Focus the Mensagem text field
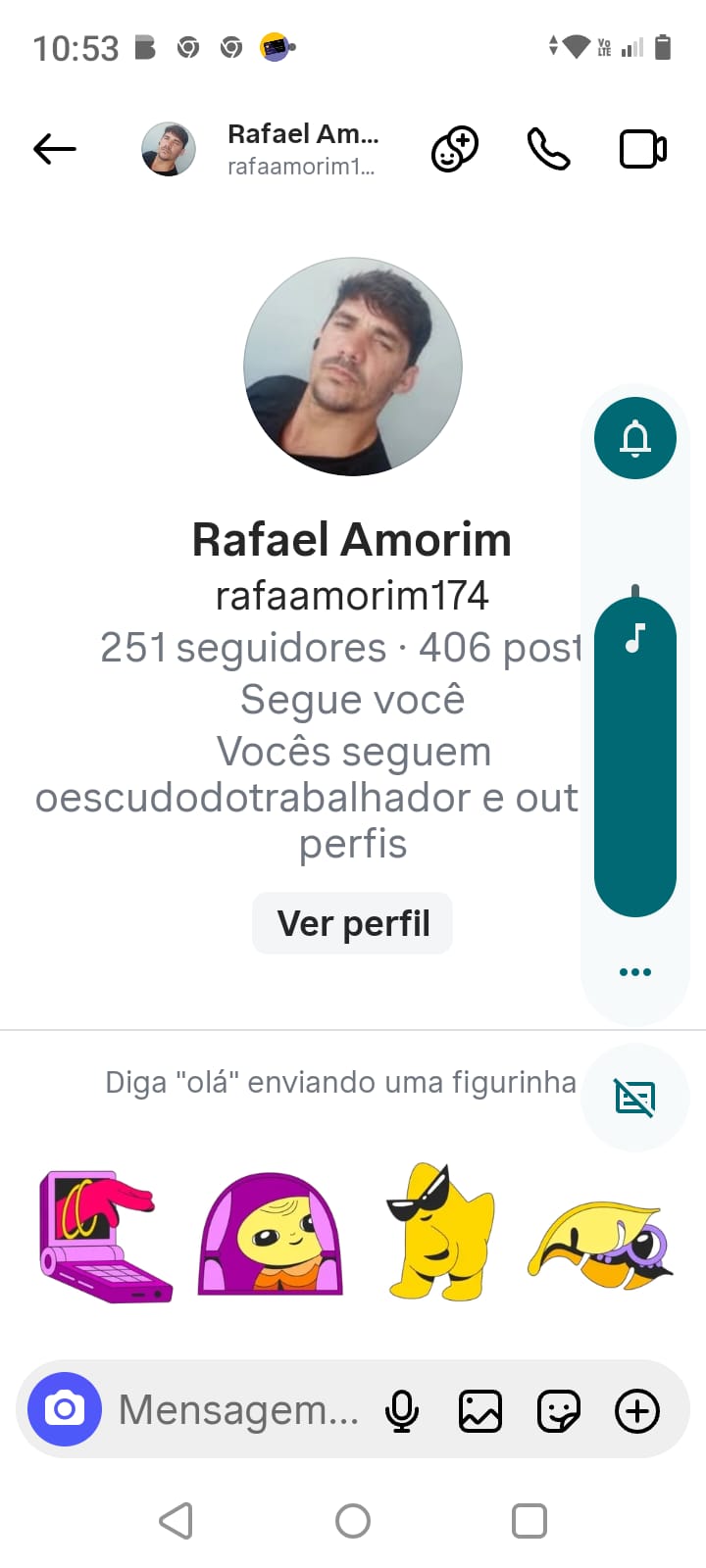The width and height of the screenshot is (706, 1568). (239, 1411)
